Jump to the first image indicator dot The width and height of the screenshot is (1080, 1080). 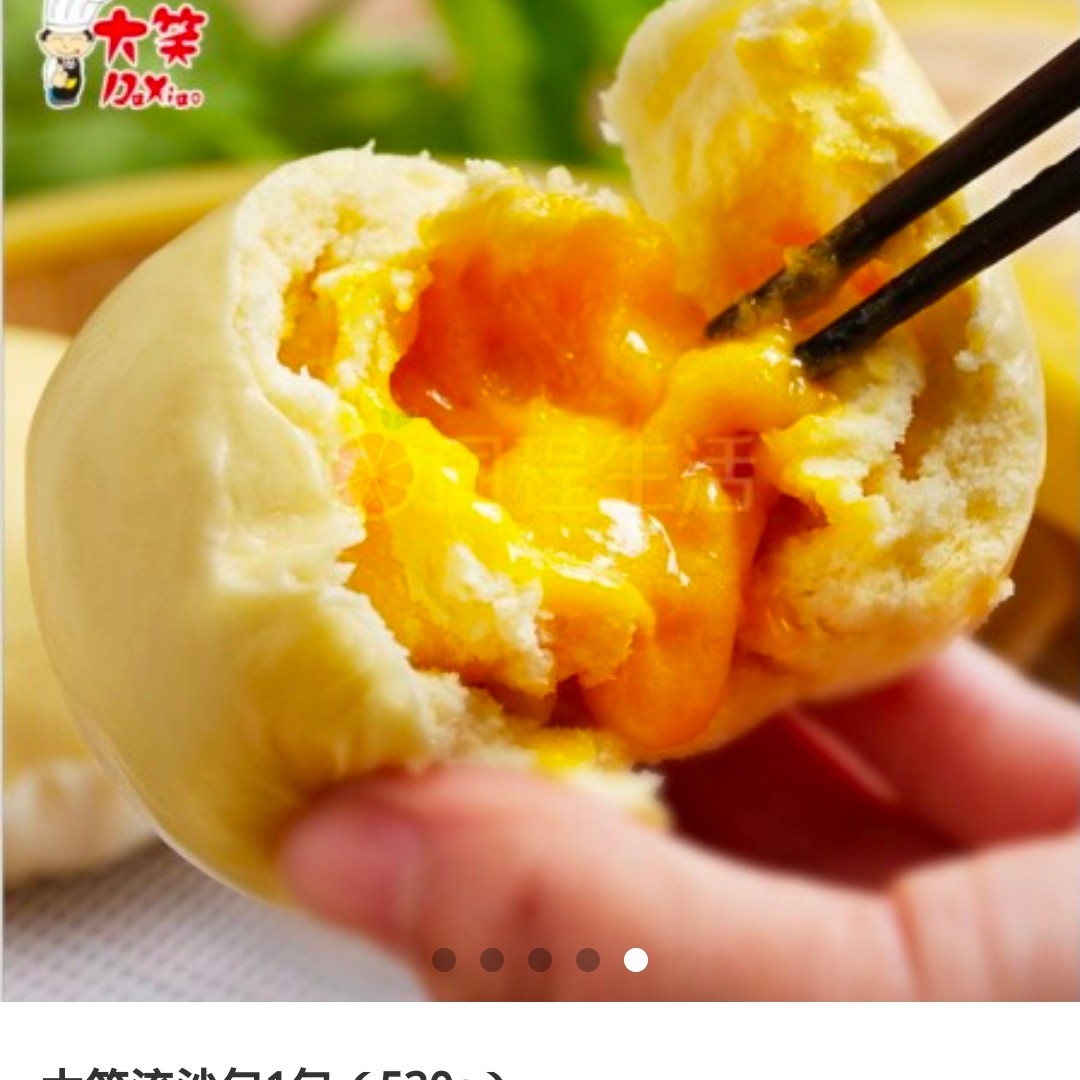click(x=444, y=960)
